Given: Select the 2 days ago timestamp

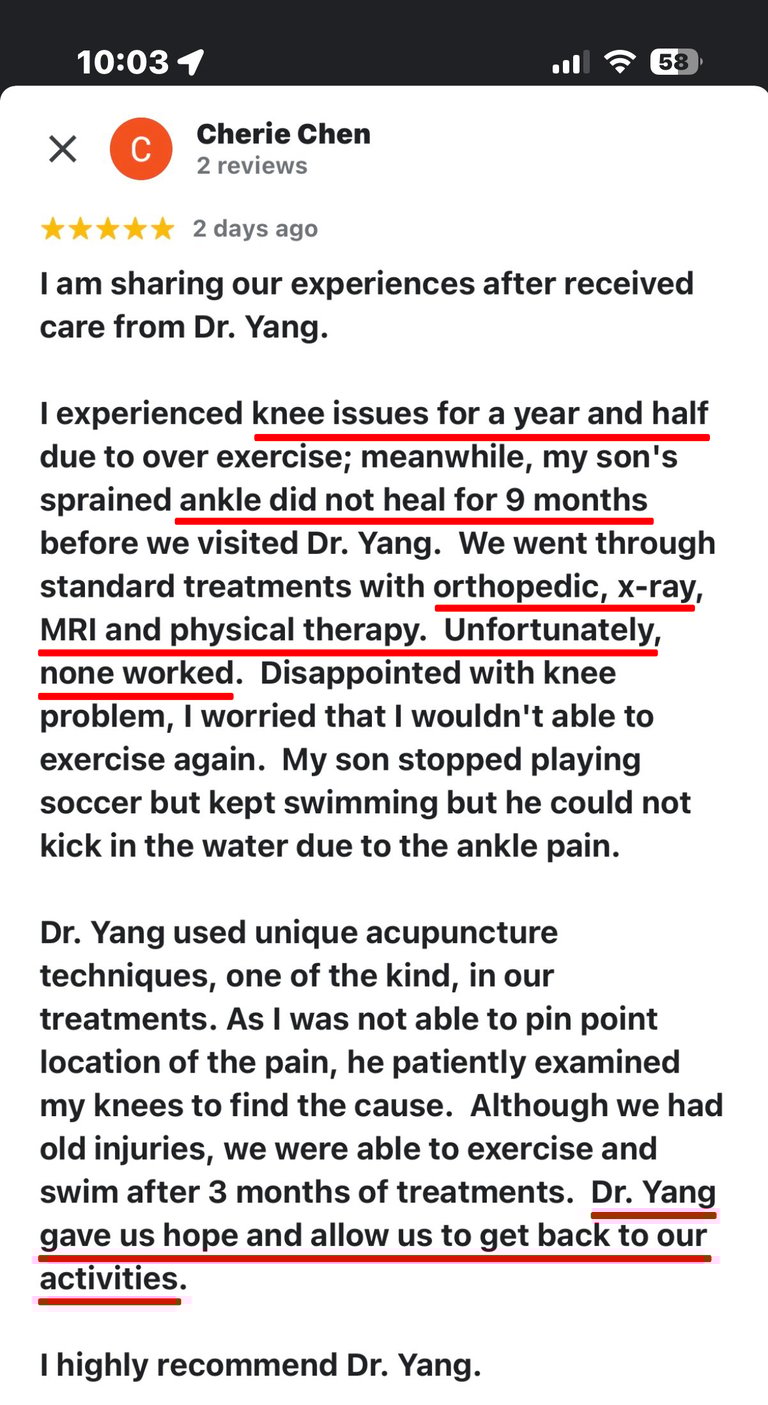Looking at the screenshot, I should [254, 228].
